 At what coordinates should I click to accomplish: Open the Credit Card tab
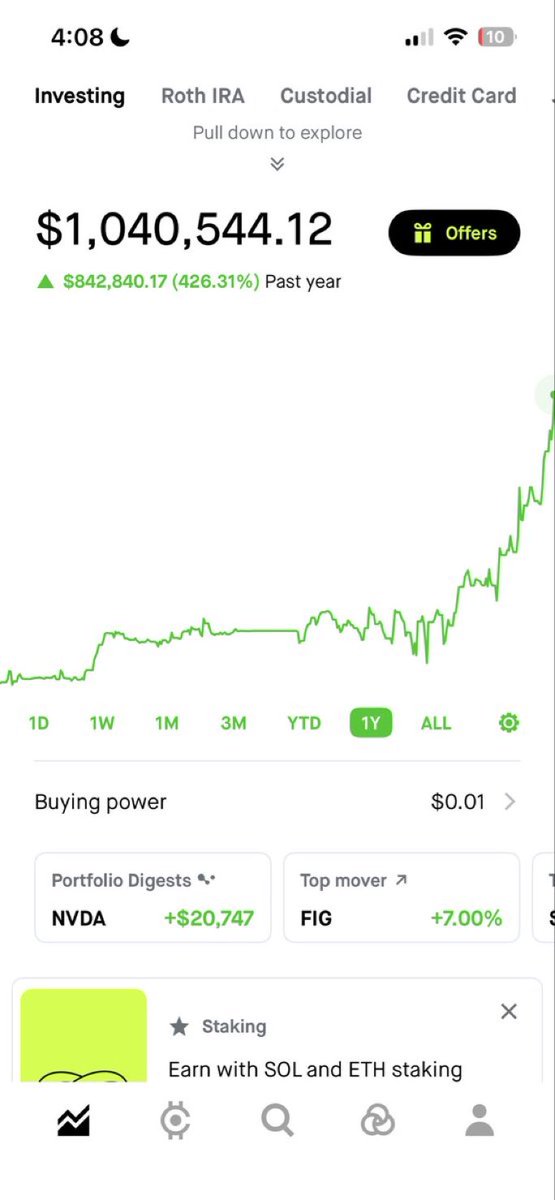pyautogui.click(x=461, y=96)
